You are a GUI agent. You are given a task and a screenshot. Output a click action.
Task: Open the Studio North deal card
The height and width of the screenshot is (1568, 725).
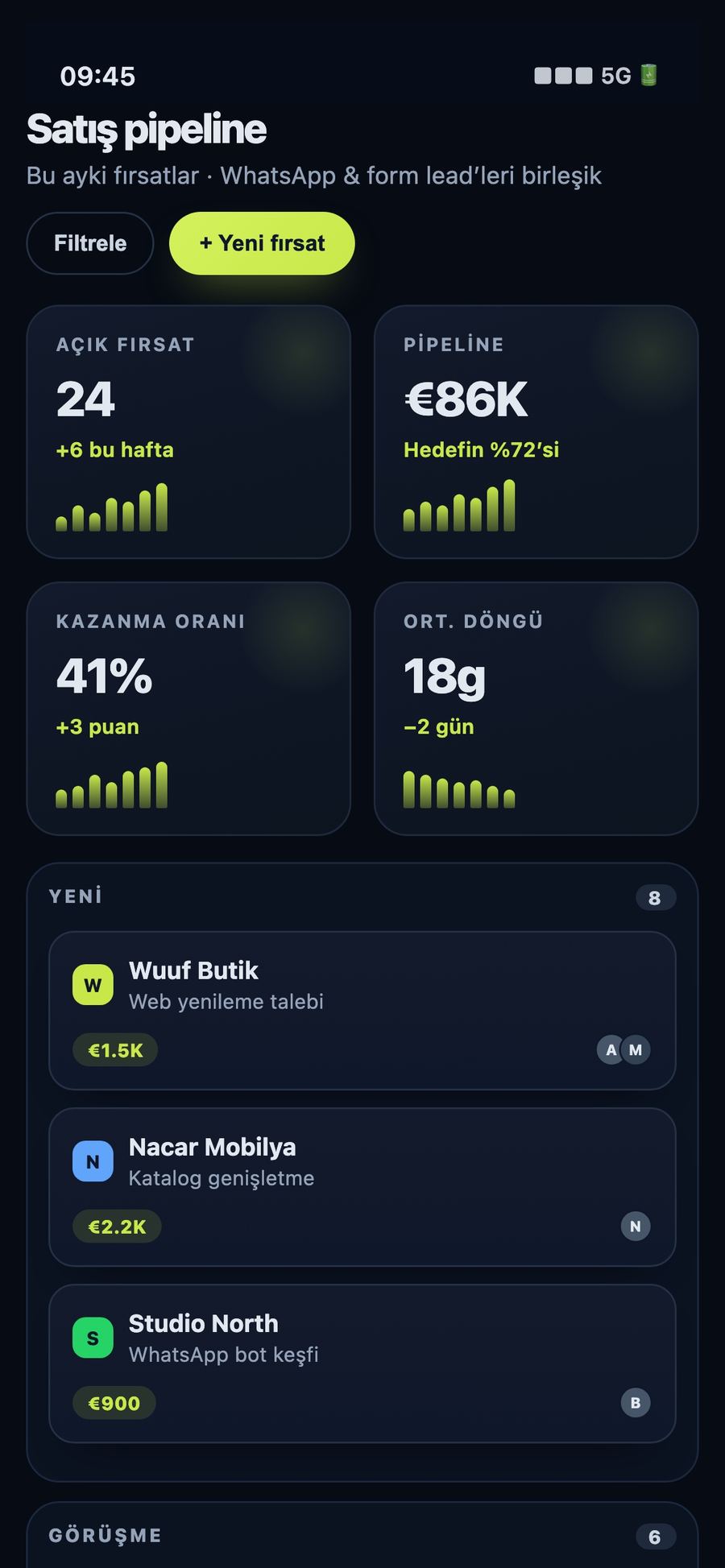(362, 1363)
